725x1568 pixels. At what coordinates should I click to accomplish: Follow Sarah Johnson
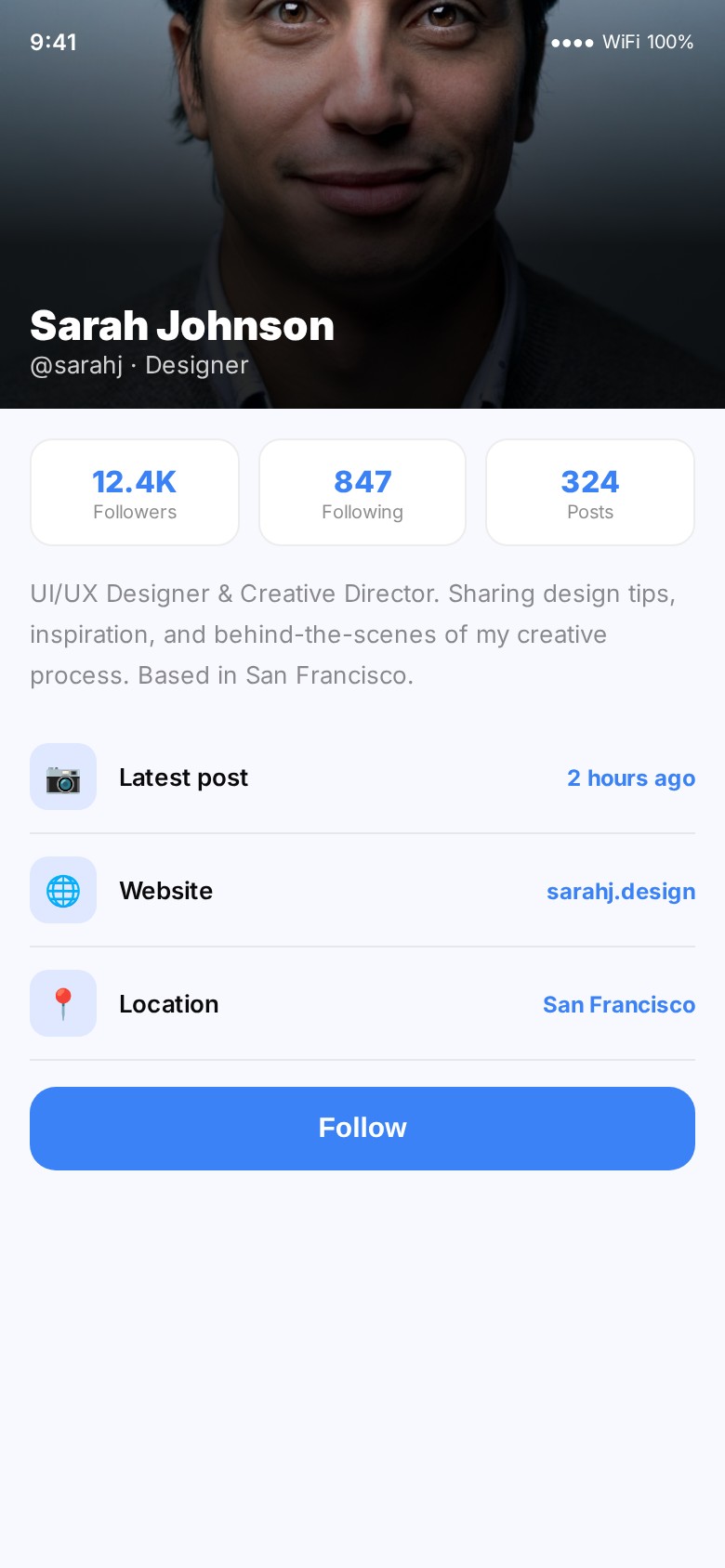click(362, 1128)
